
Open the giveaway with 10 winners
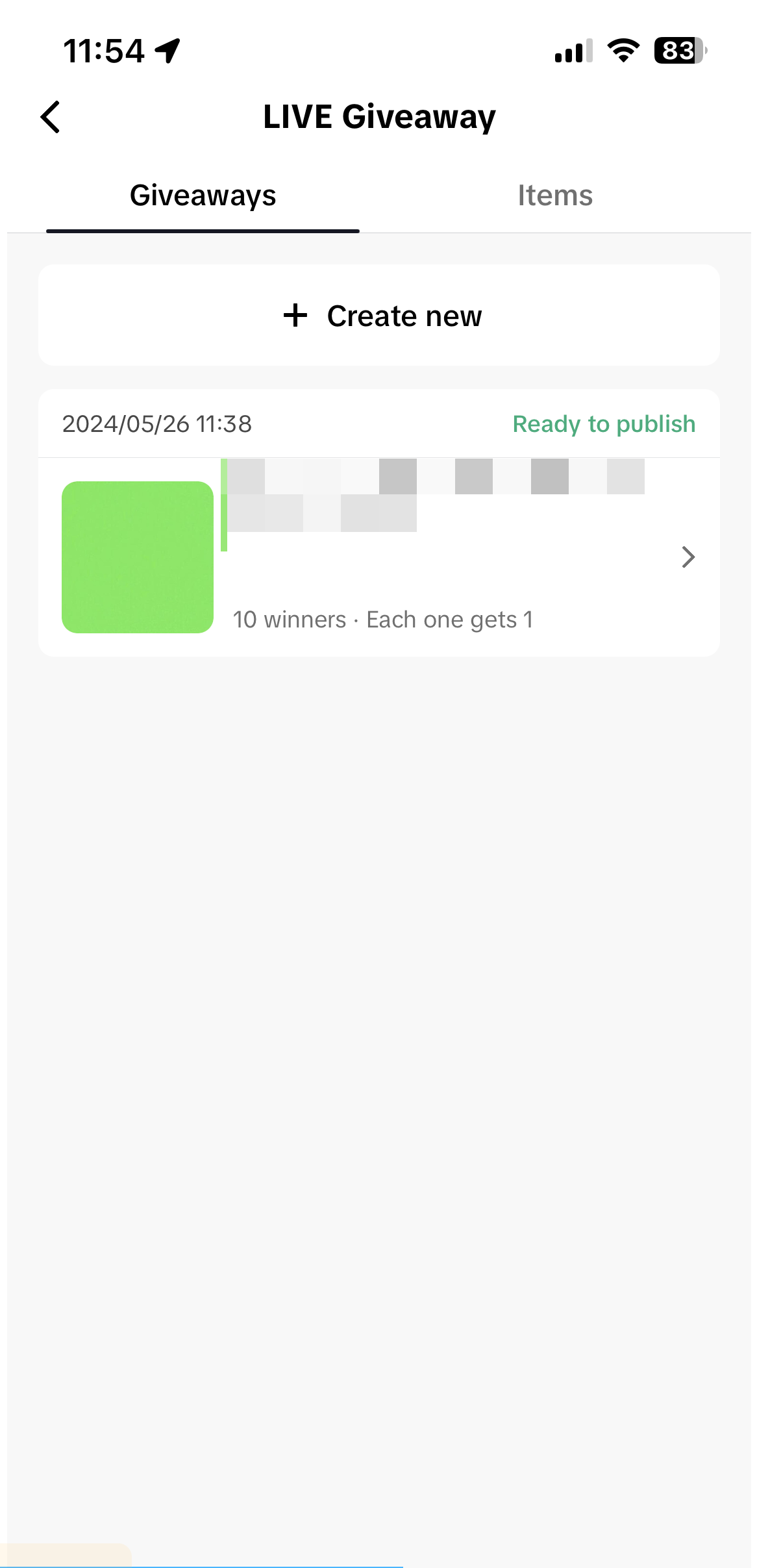pyautogui.click(x=379, y=557)
